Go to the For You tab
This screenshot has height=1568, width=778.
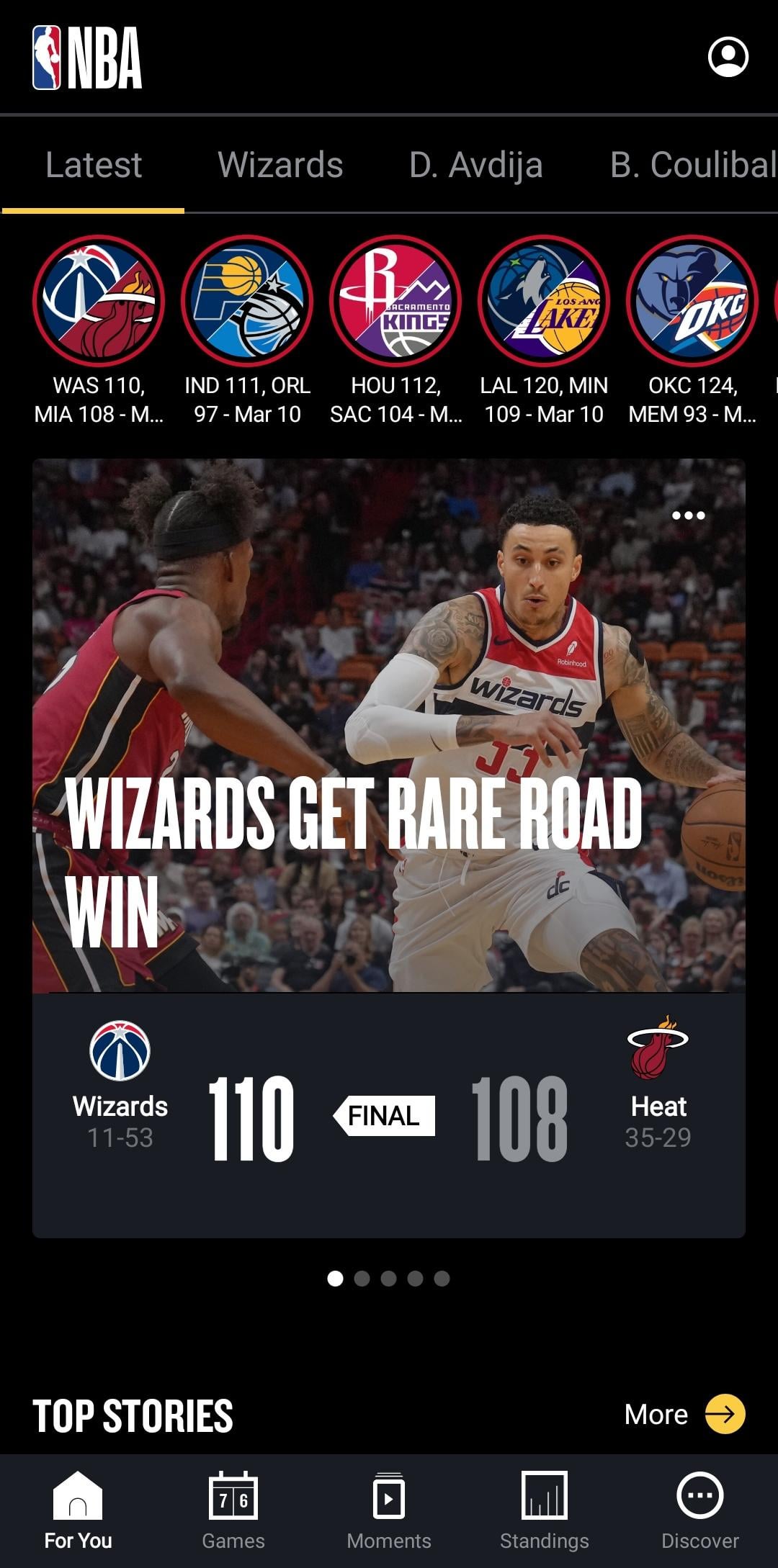[78, 1510]
